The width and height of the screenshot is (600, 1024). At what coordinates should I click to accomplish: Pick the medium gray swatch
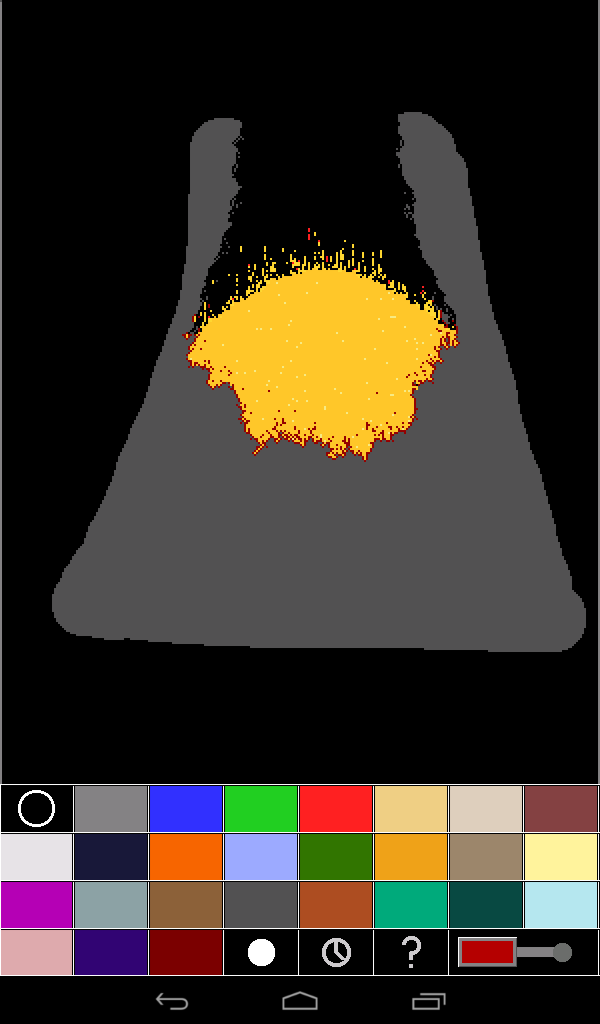tap(111, 808)
